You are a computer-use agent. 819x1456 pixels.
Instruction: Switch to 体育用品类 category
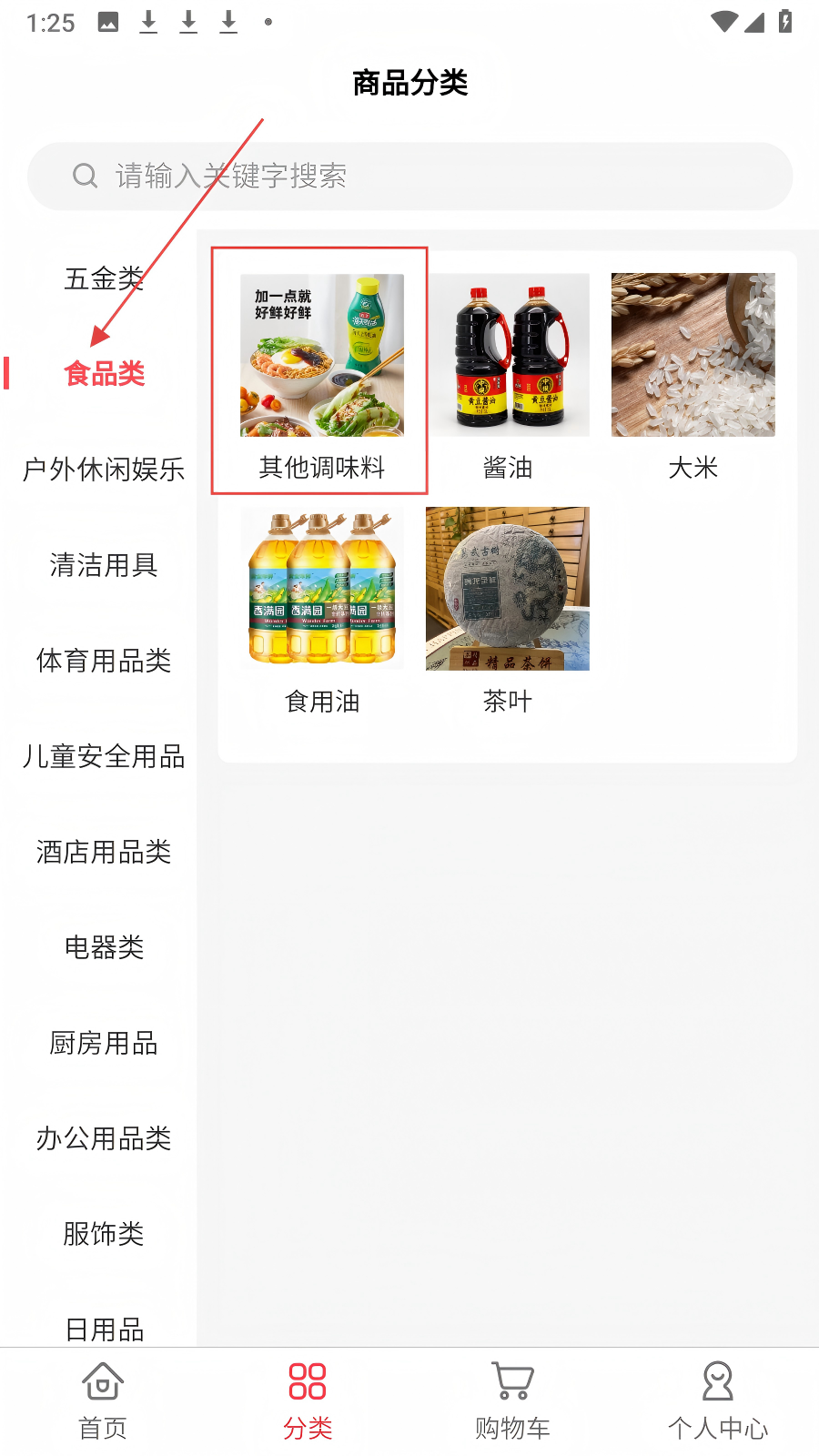coord(104,661)
